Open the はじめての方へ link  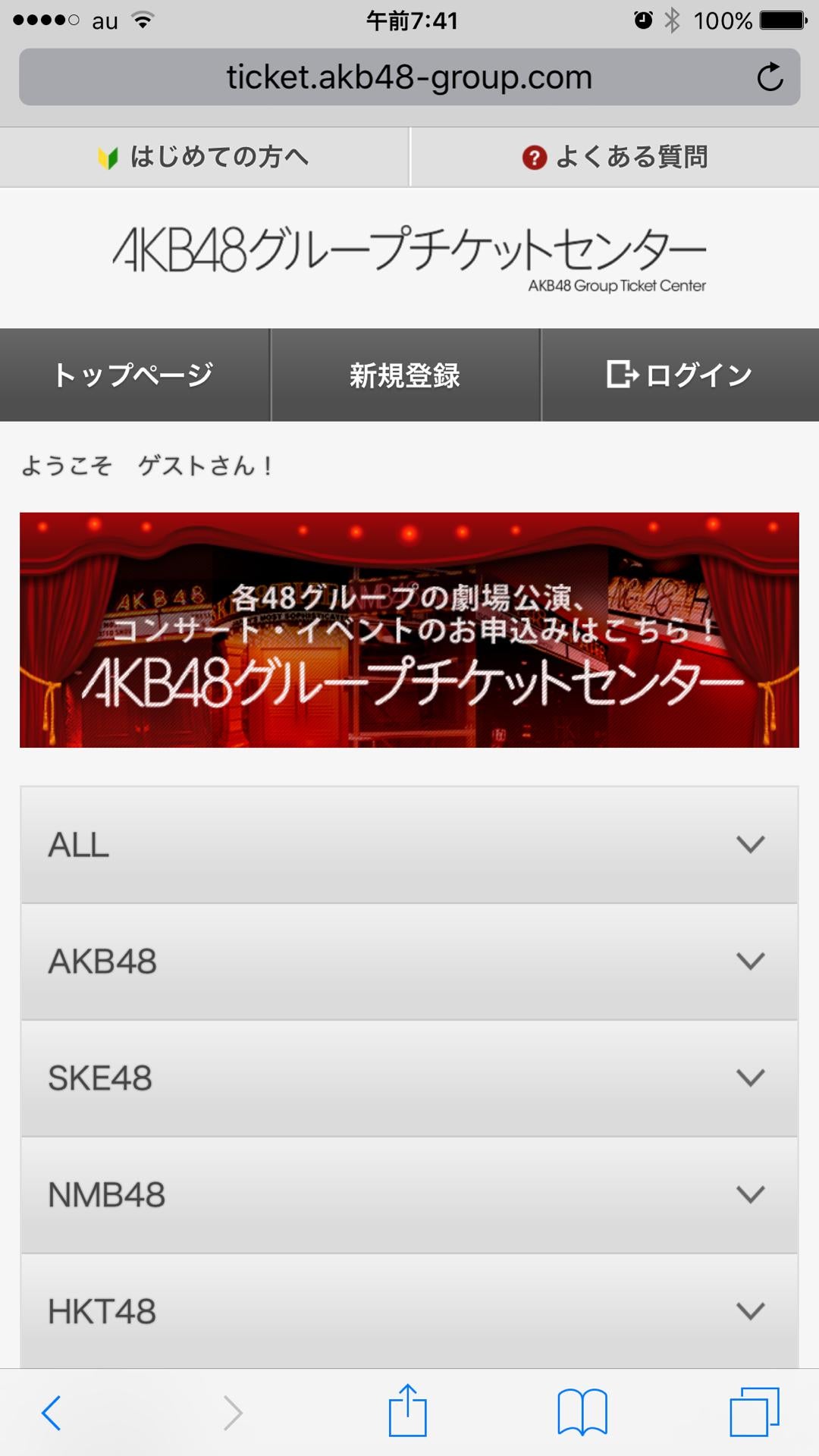click(204, 157)
